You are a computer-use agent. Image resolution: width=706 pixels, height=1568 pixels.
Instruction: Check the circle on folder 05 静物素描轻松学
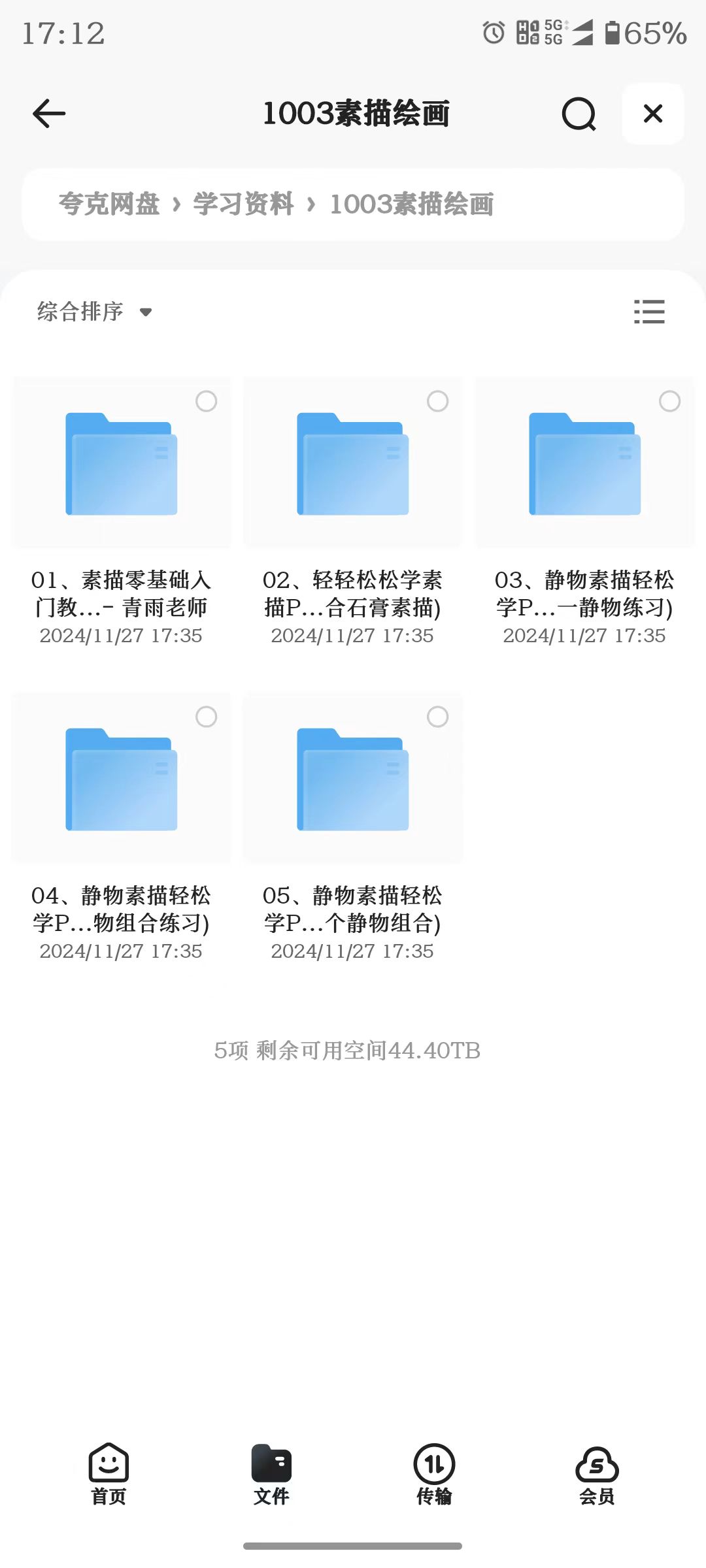point(438,717)
